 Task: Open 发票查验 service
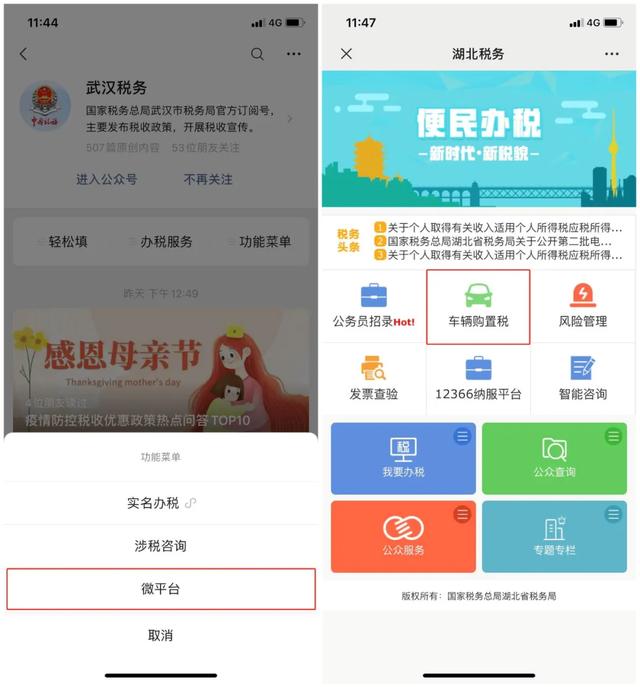(x=374, y=378)
